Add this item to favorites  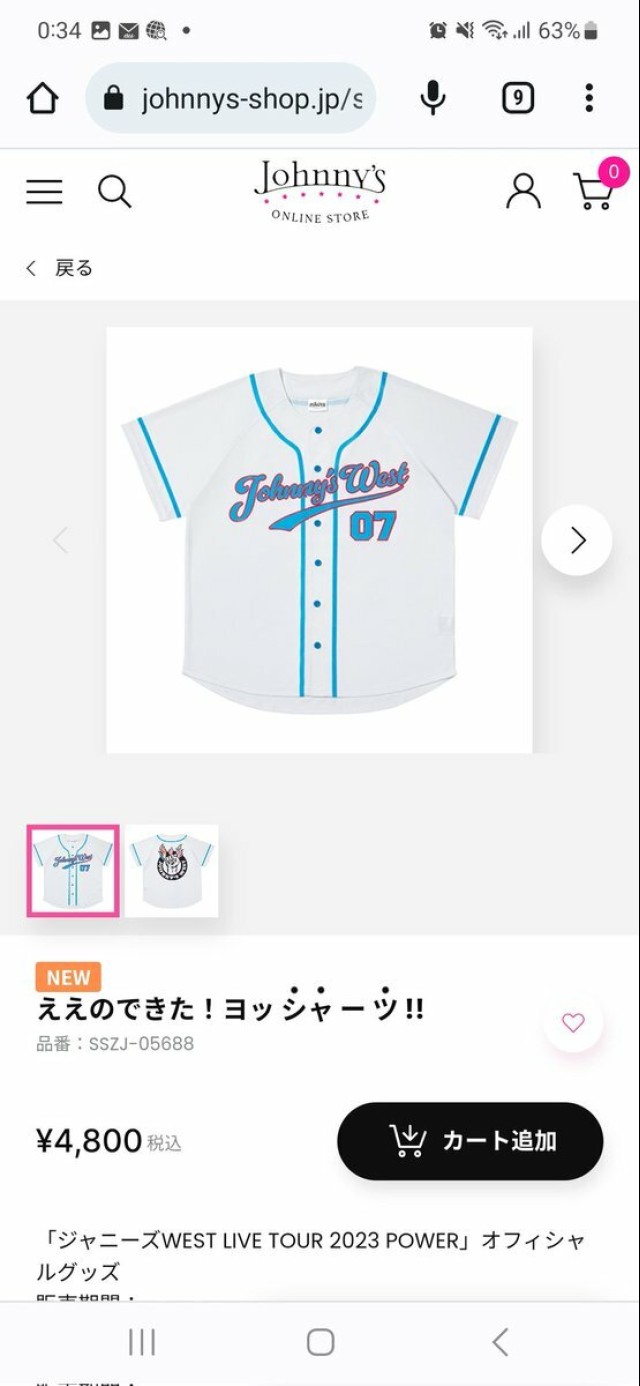click(573, 1023)
